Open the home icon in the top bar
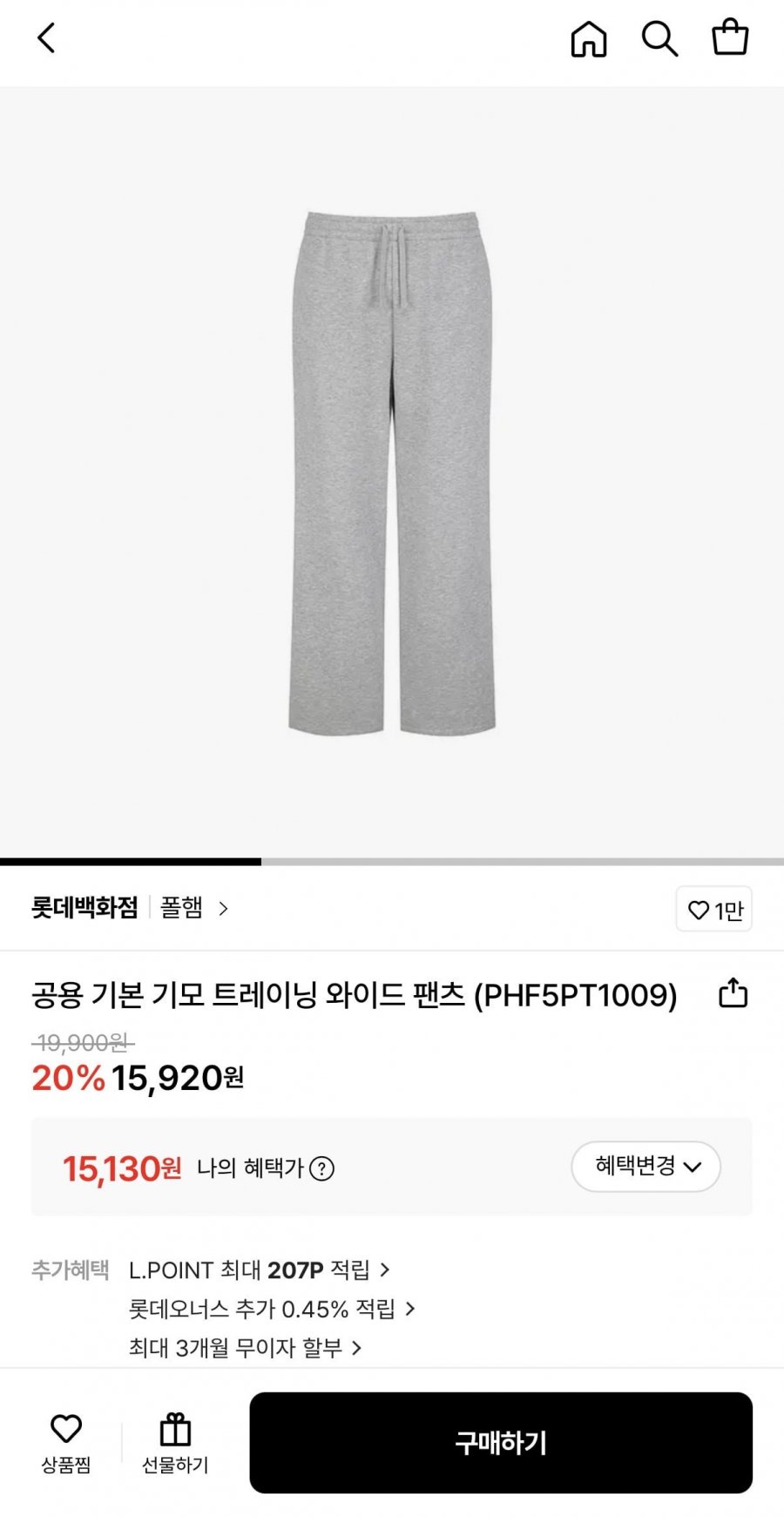Screen dimensions: 784x1517 pyautogui.click(x=588, y=39)
